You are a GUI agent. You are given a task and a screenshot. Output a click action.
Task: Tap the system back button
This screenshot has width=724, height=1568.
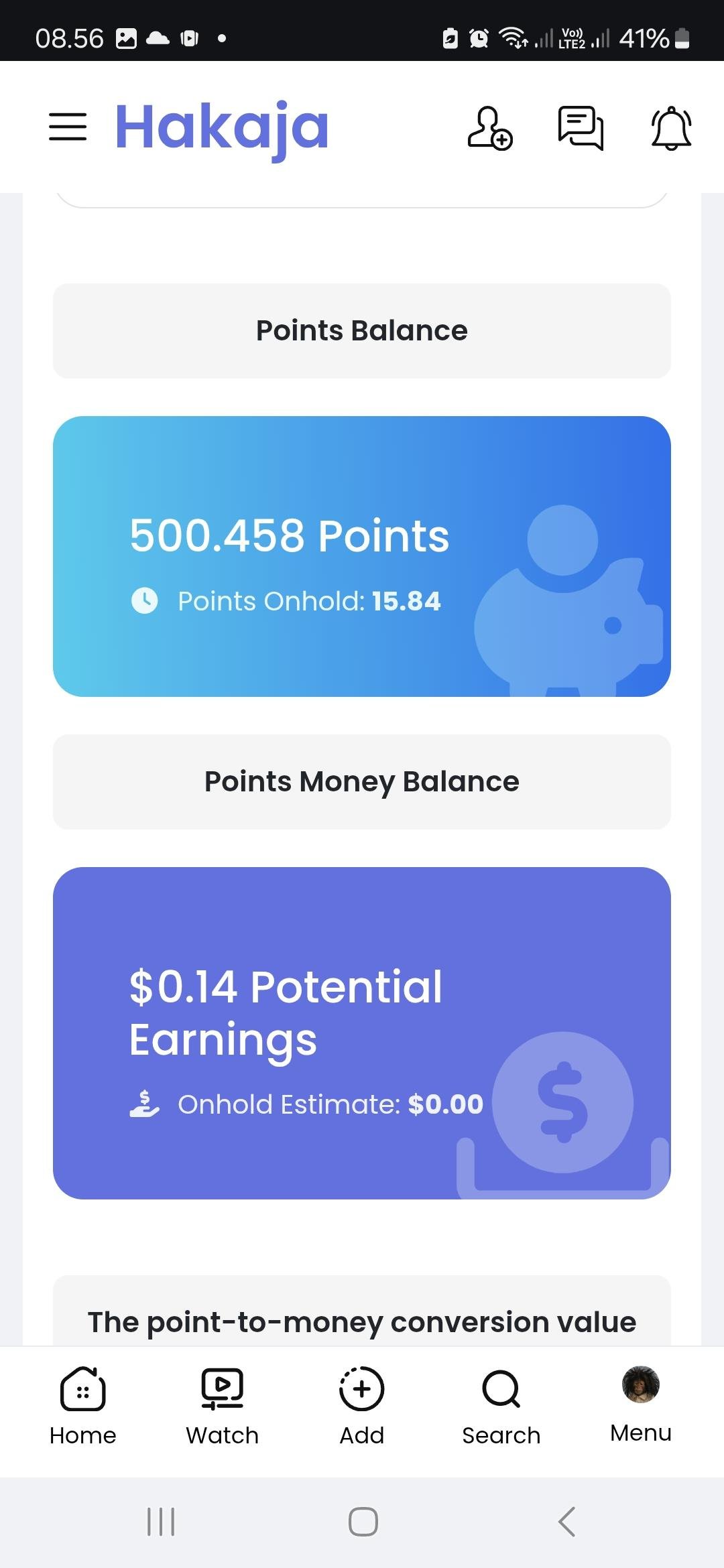567,1522
